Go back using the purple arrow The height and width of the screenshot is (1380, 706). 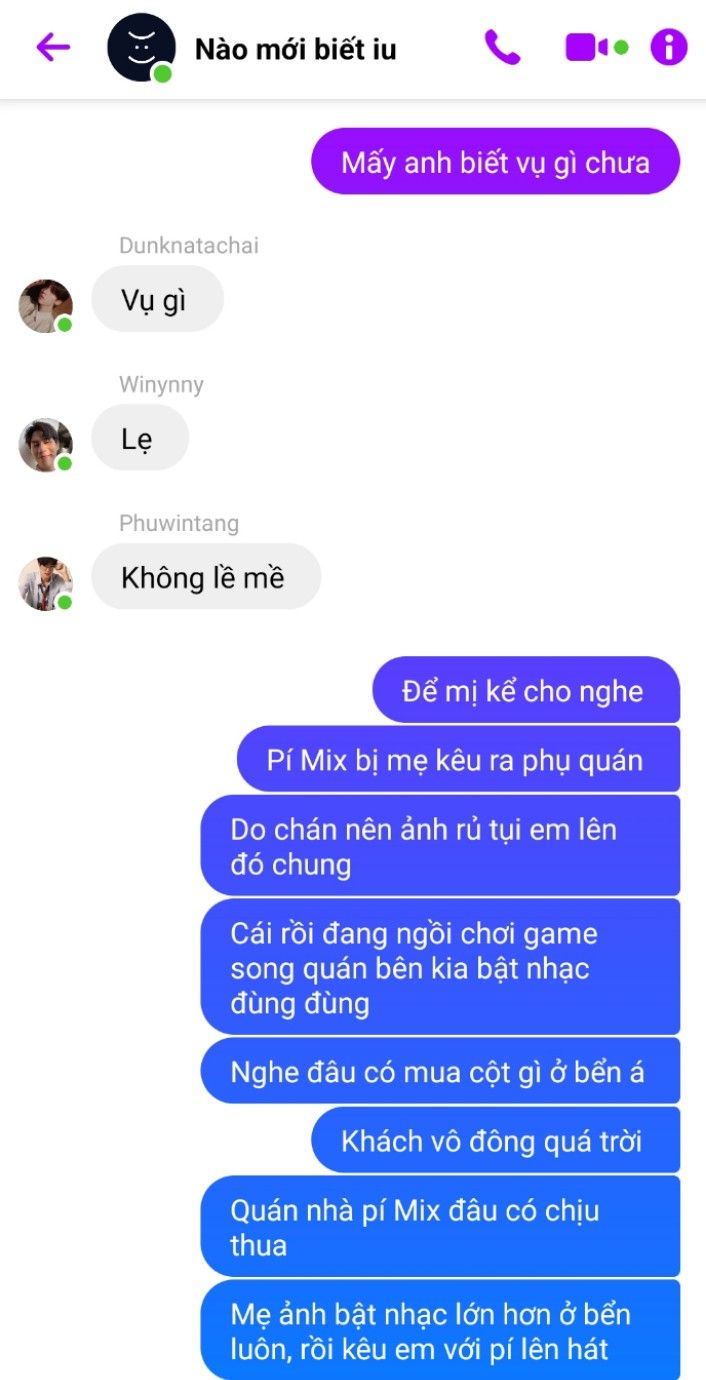53,47
